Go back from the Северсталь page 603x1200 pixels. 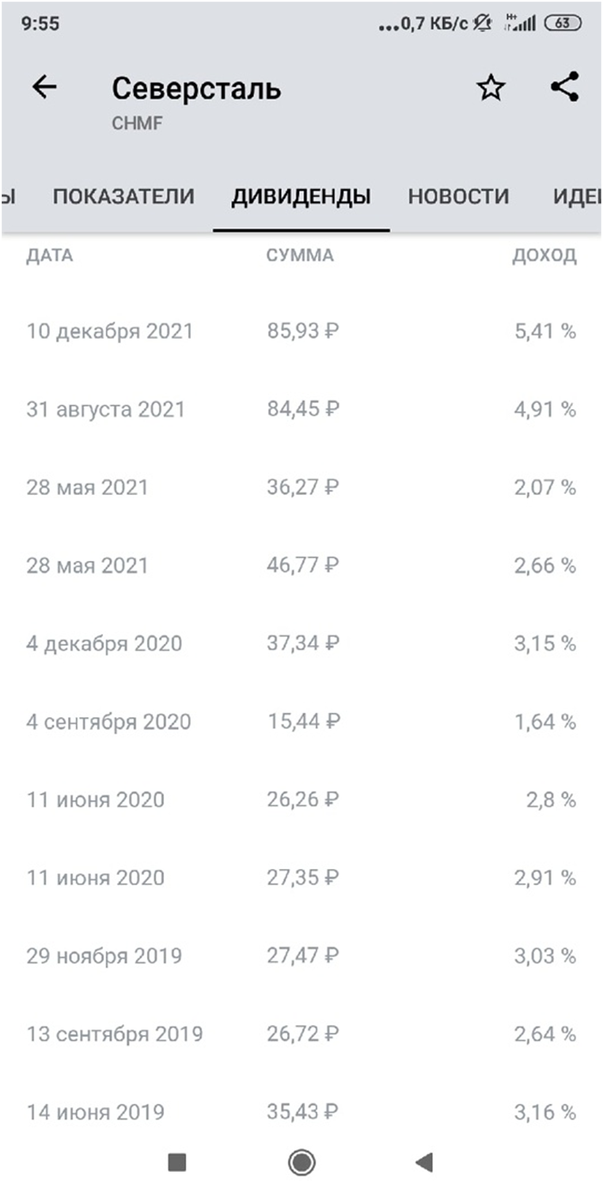pyautogui.click(x=45, y=88)
